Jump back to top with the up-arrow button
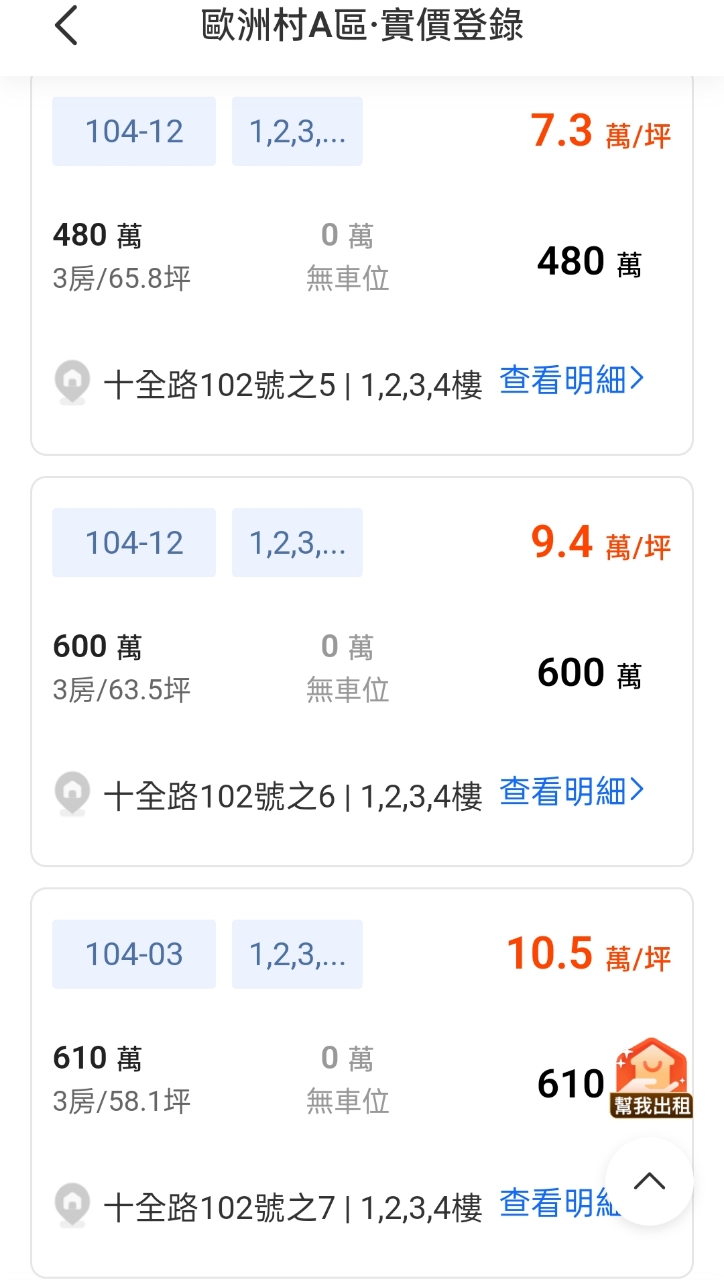This screenshot has width=724, height=1280. click(x=649, y=1181)
